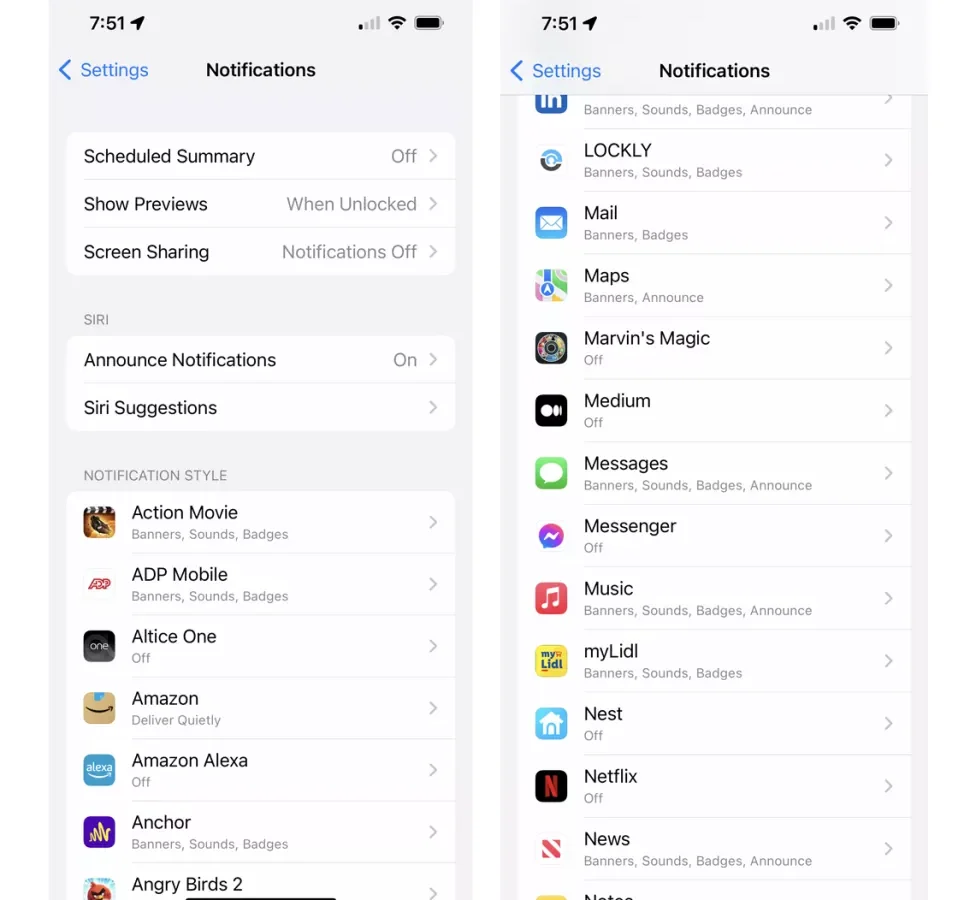Select the Netflix row
This screenshot has width=970, height=900.
click(714, 786)
